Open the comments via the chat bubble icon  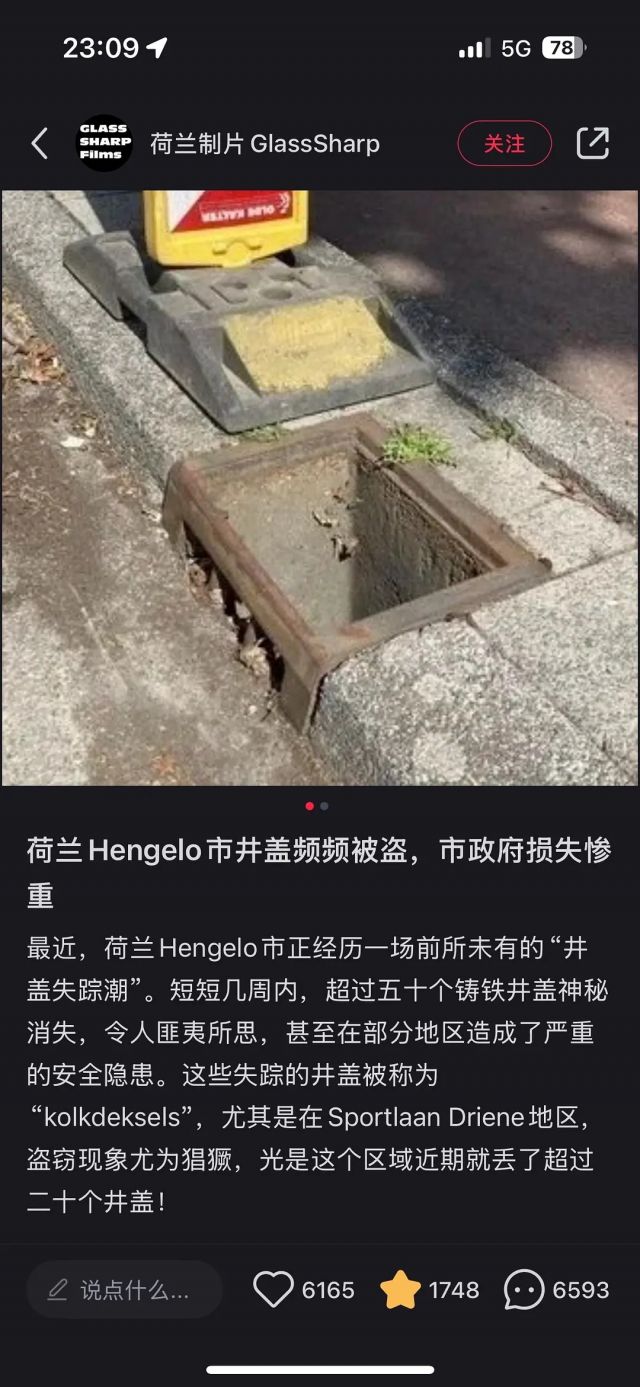pos(524,1290)
